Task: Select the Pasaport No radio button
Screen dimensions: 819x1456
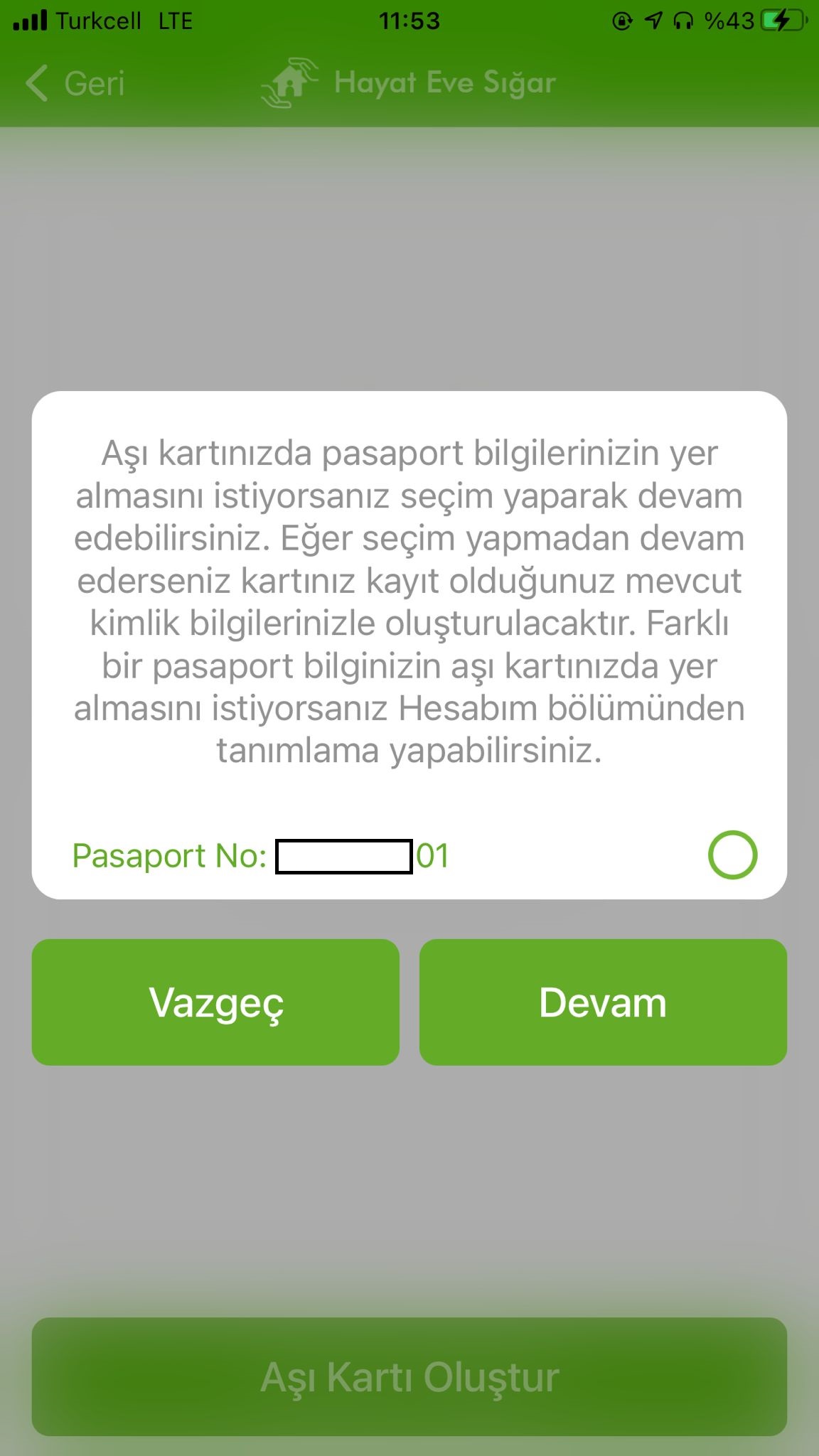Action: 732,855
